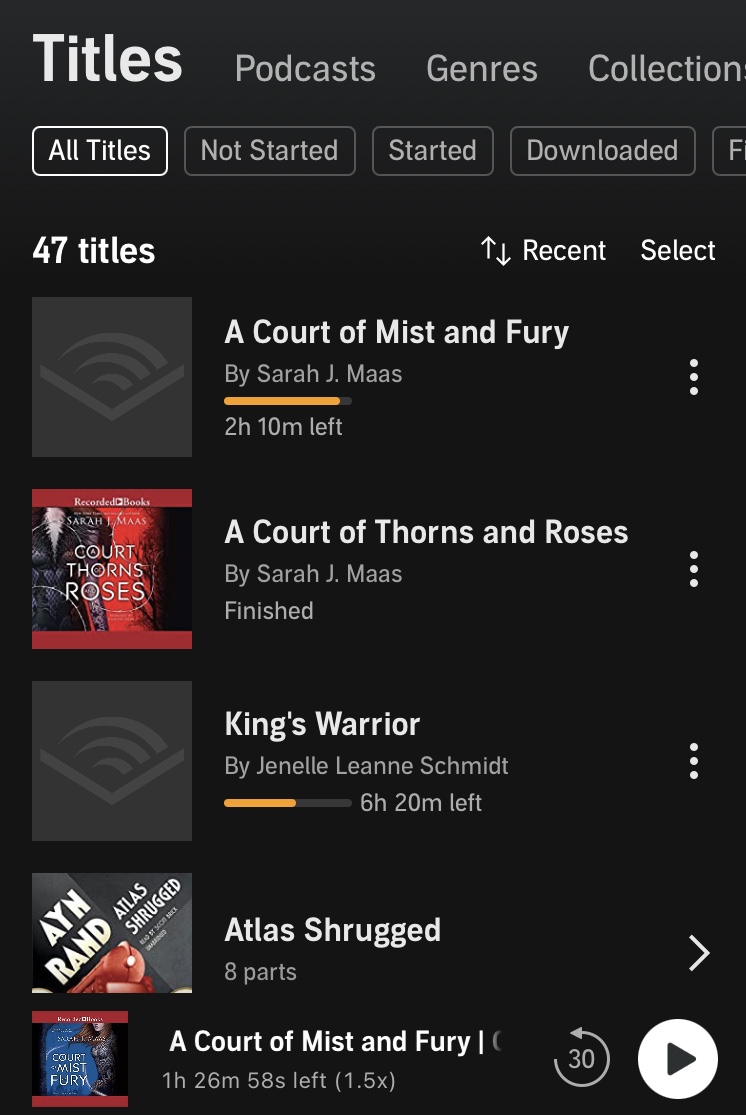Open the Recent sort dropdown
746x1115 pixels.
coord(564,252)
